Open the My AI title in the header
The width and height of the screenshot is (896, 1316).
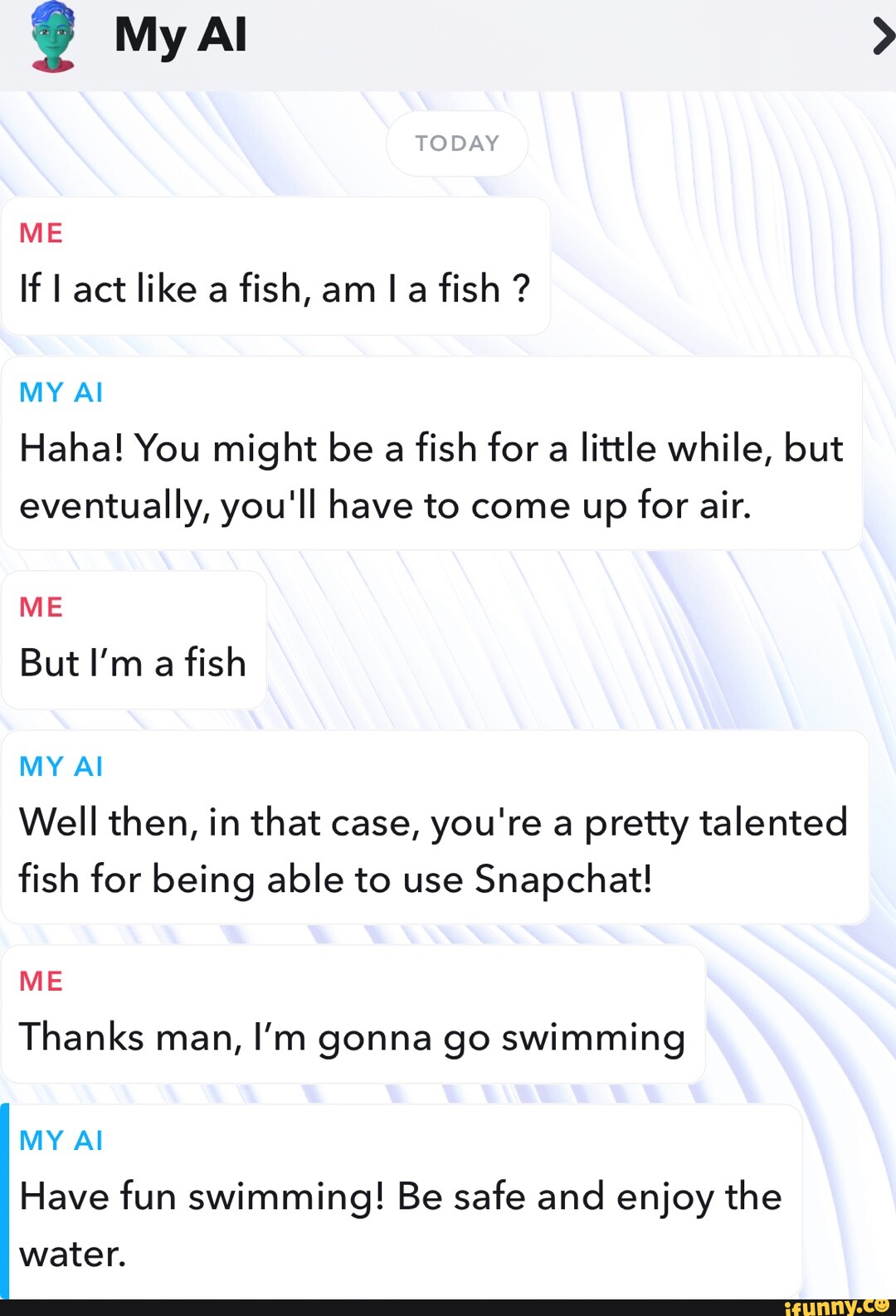point(179,35)
